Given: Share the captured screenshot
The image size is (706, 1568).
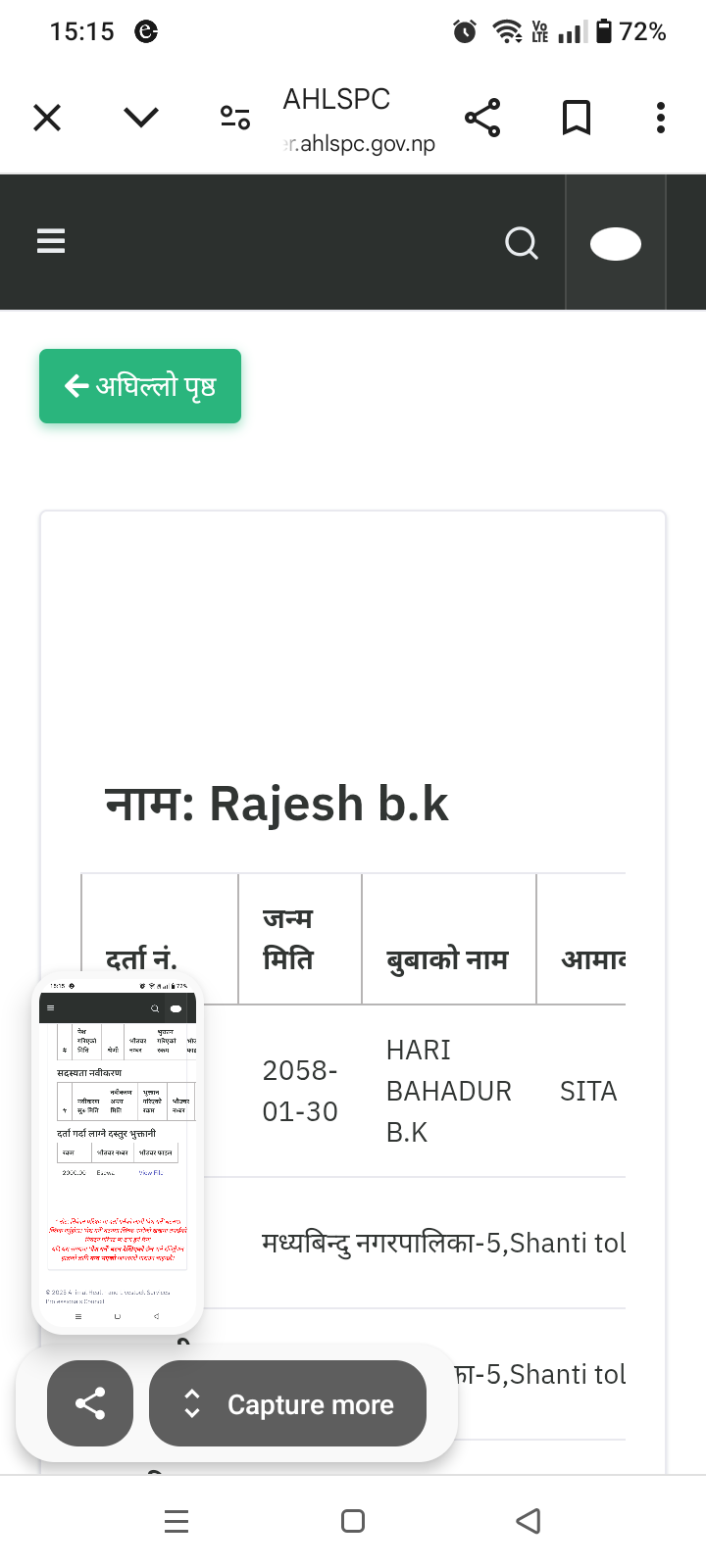Looking at the screenshot, I should [x=90, y=1403].
